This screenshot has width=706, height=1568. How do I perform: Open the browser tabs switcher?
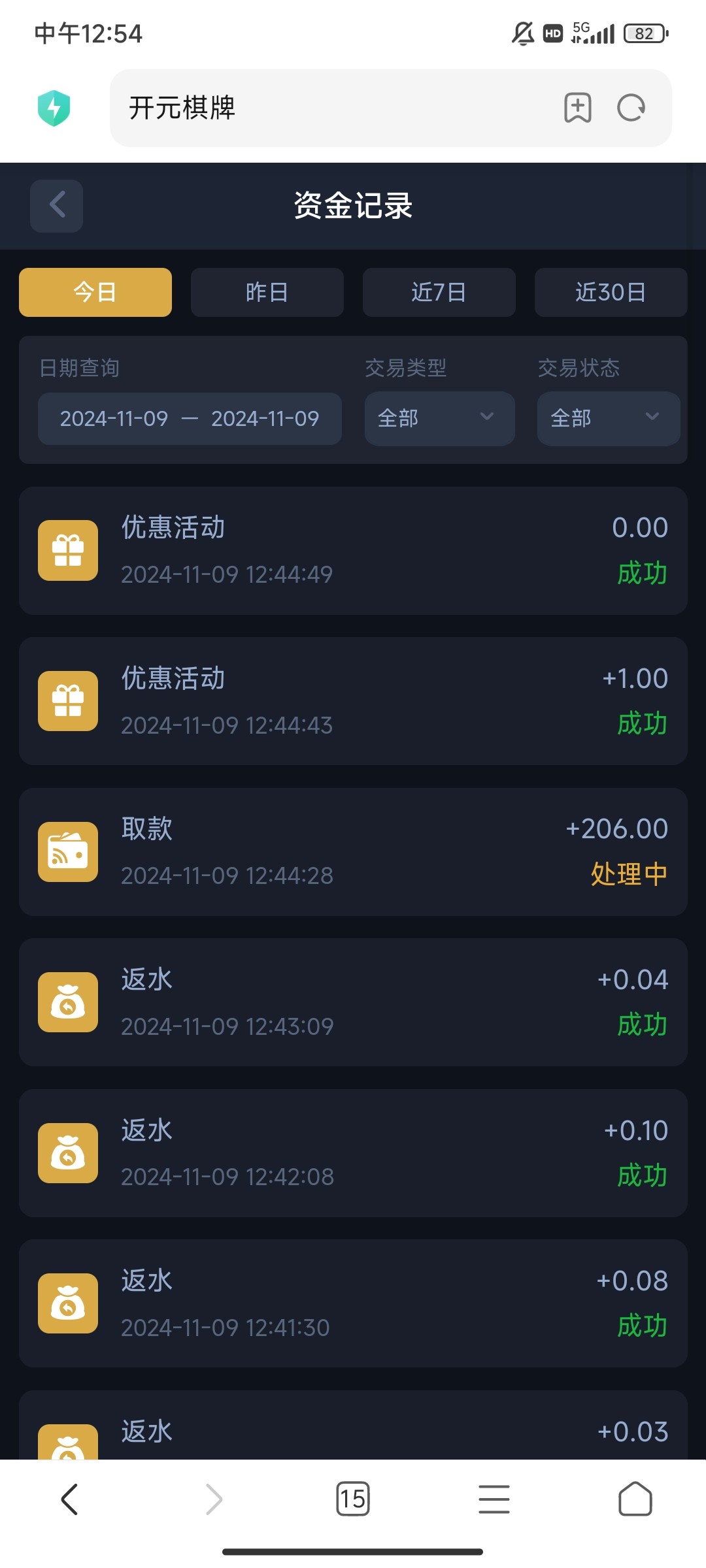point(352,1498)
